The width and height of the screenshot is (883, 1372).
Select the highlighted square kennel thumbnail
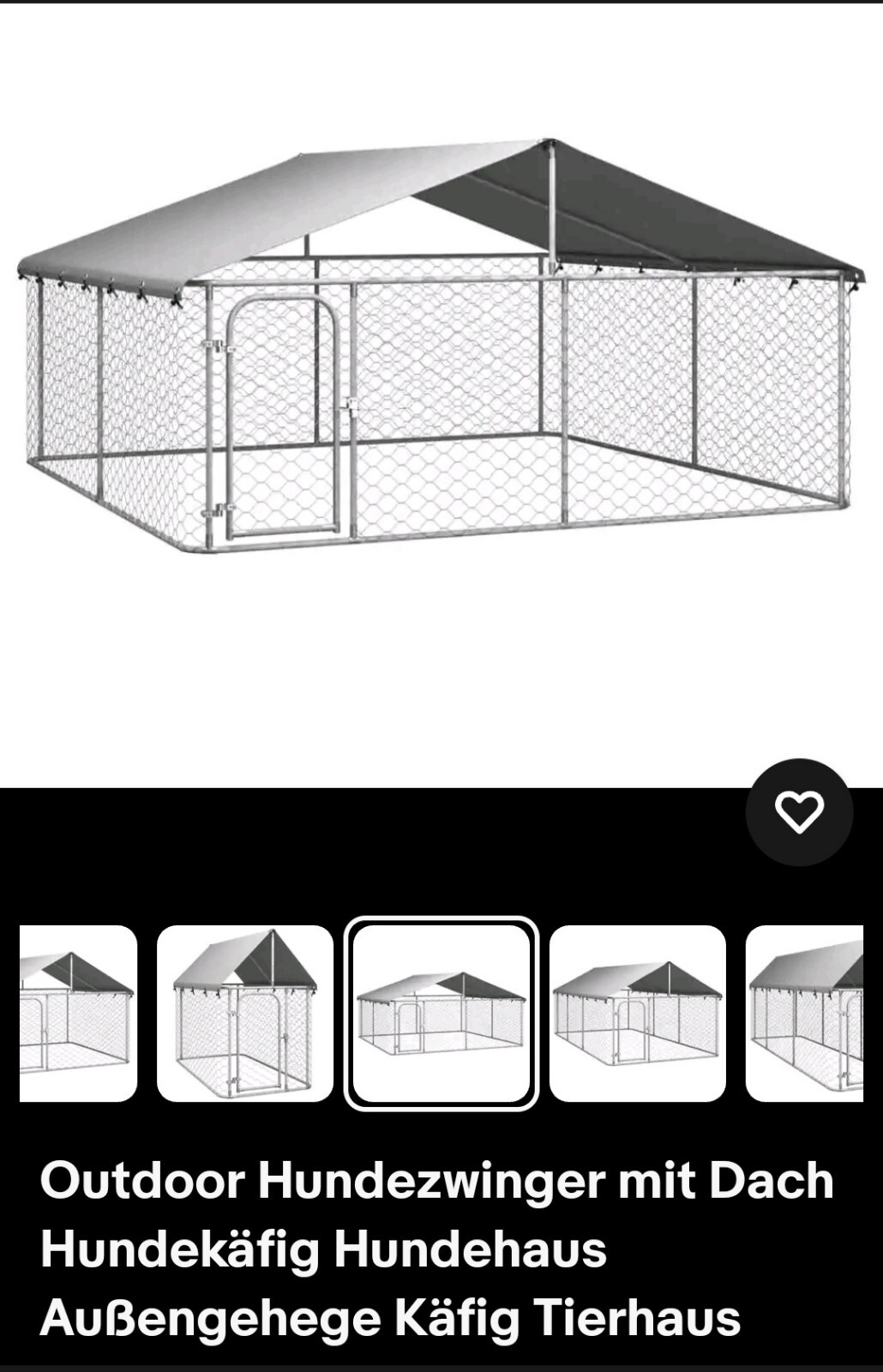tap(441, 1014)
